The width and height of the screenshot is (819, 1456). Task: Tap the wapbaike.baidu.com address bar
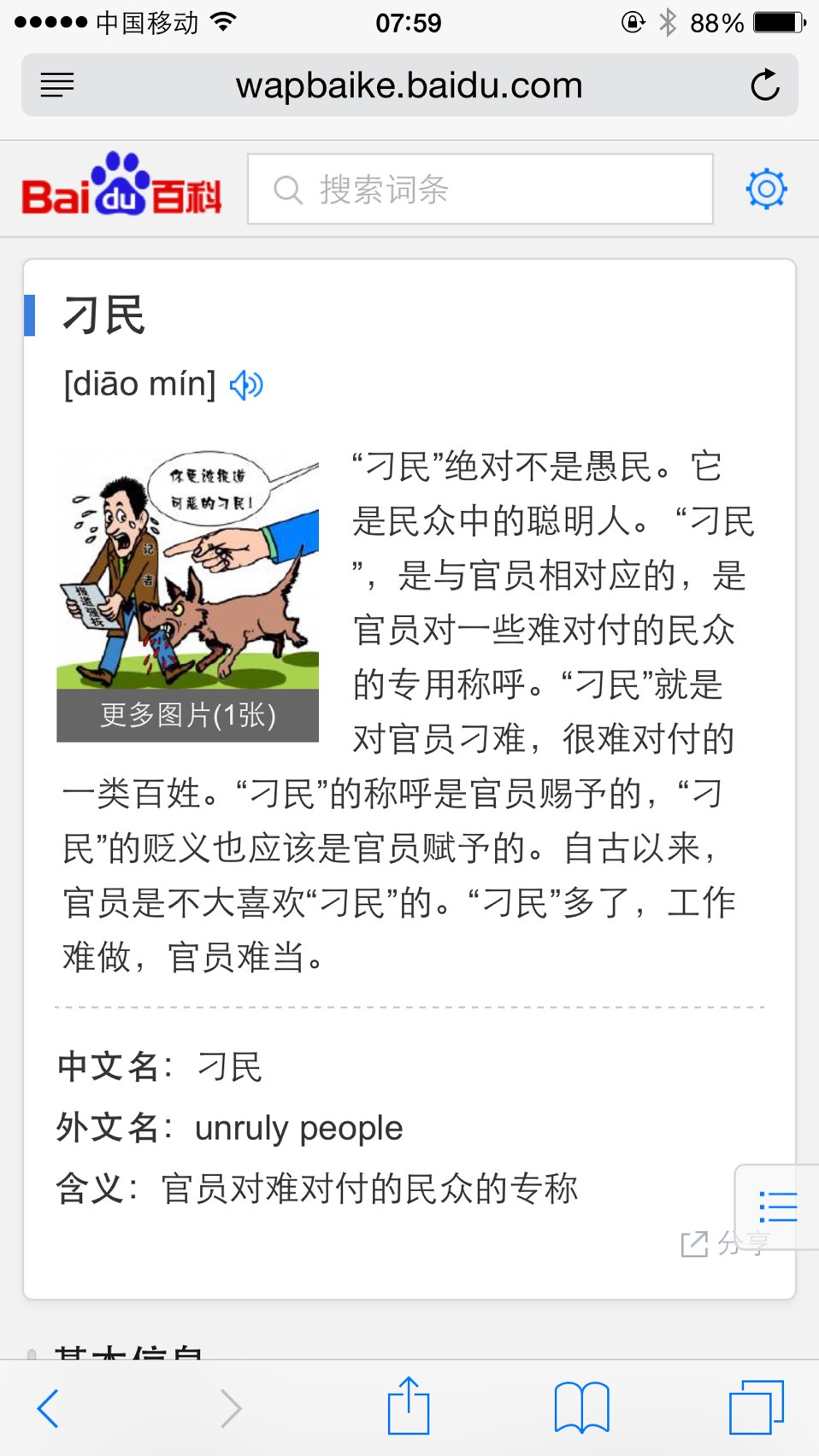tap(409, 85)
